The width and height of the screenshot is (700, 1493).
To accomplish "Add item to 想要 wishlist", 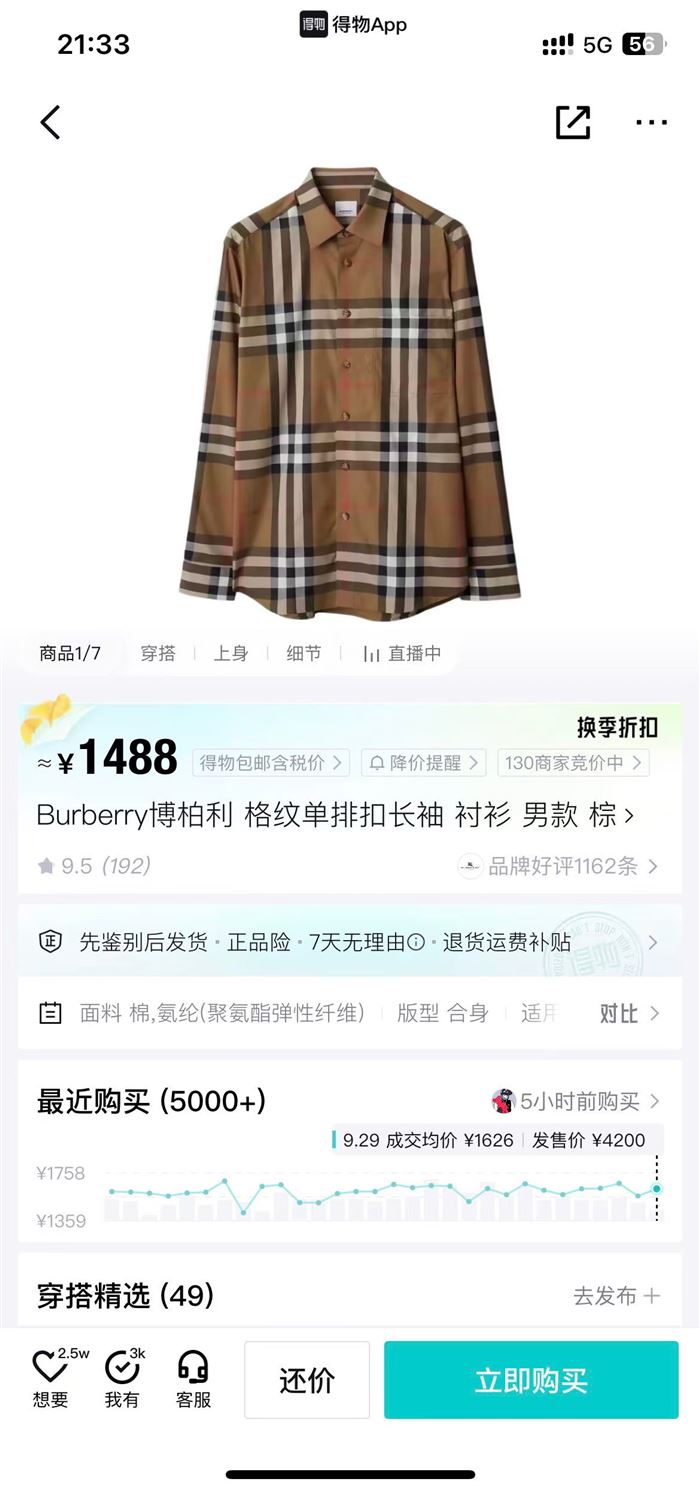I will coord(50,1379).
